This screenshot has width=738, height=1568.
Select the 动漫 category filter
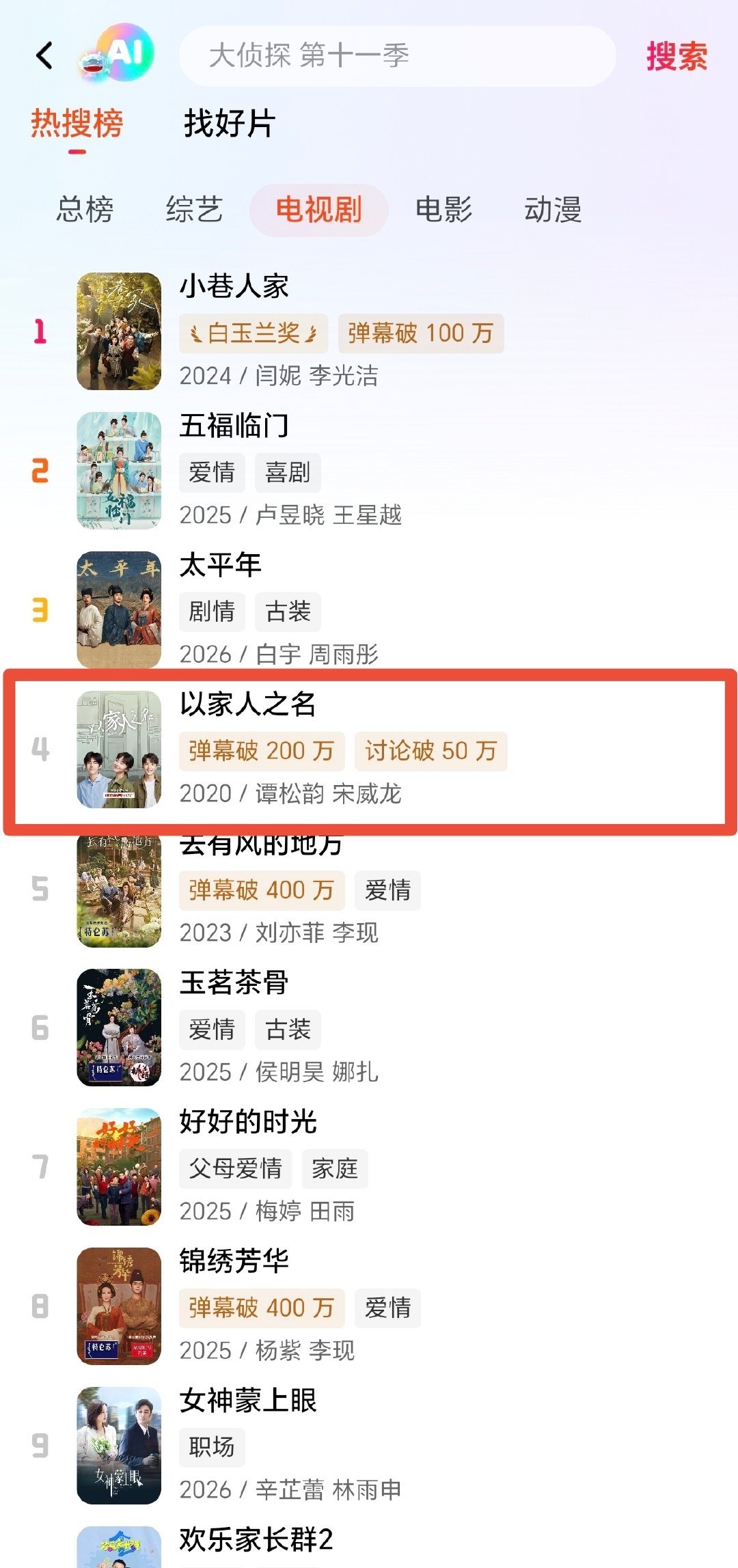[x=554, y=211]
